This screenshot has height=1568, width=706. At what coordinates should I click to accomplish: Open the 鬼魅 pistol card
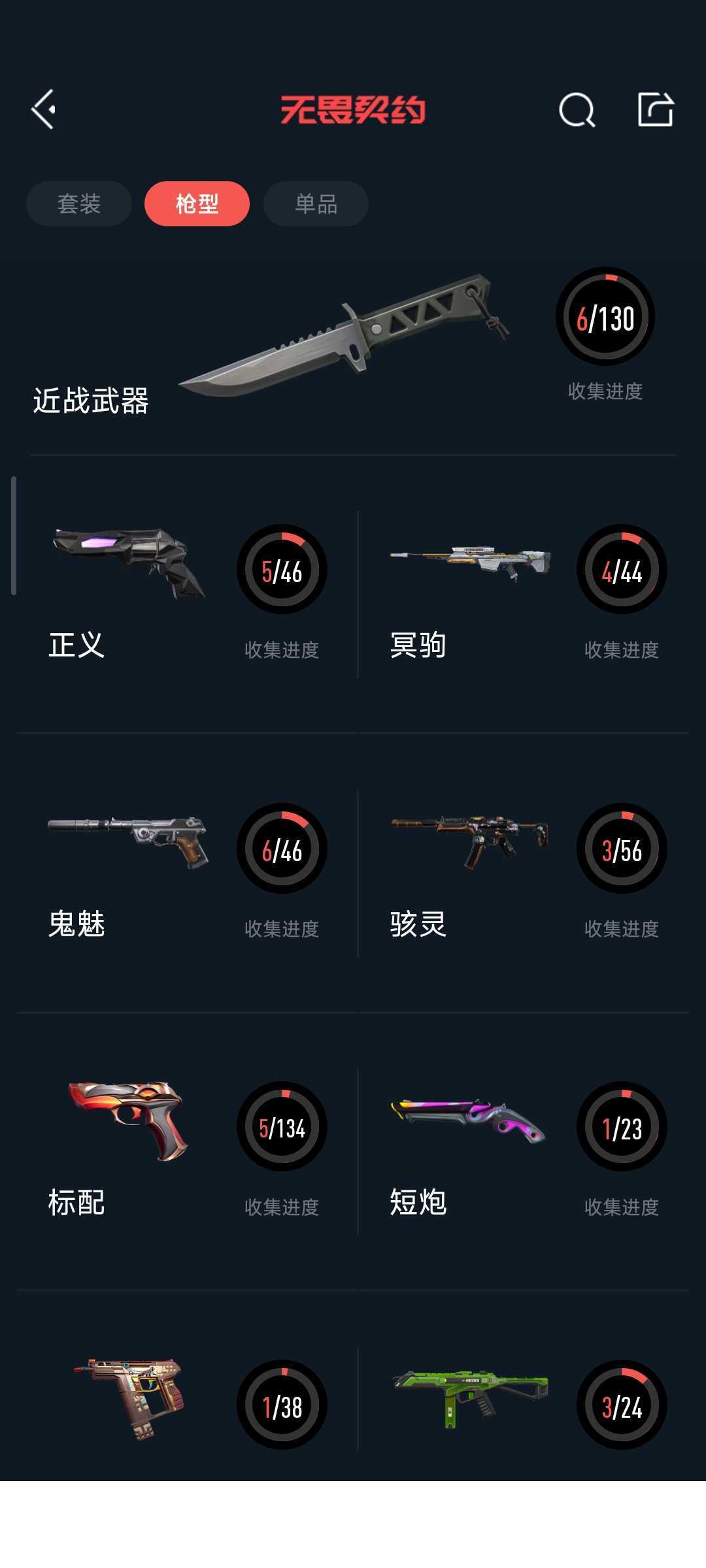coord(186,872)
